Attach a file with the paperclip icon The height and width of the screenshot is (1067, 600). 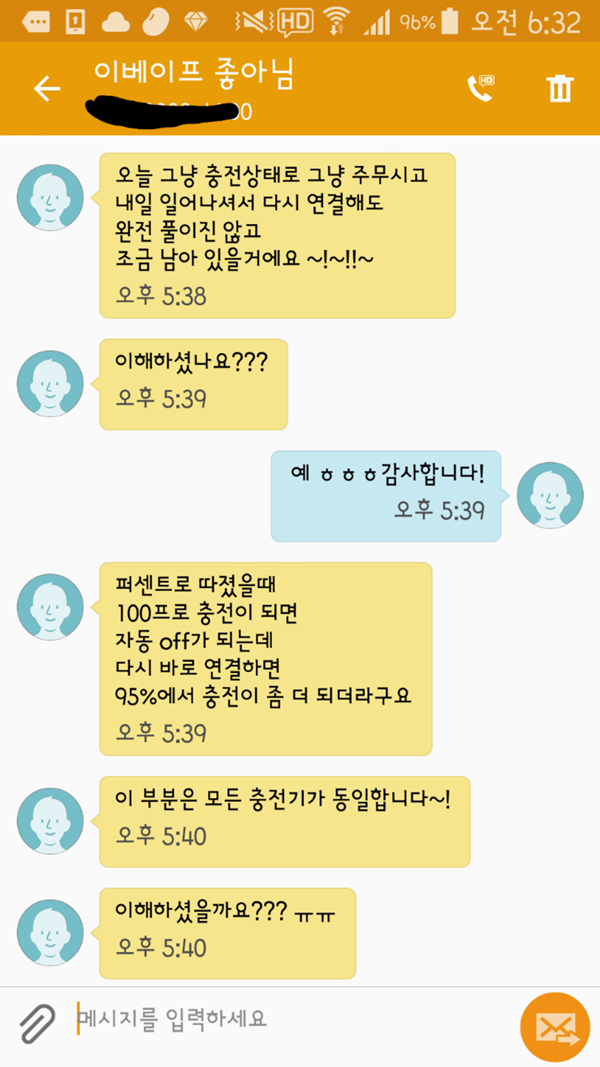37,1021
